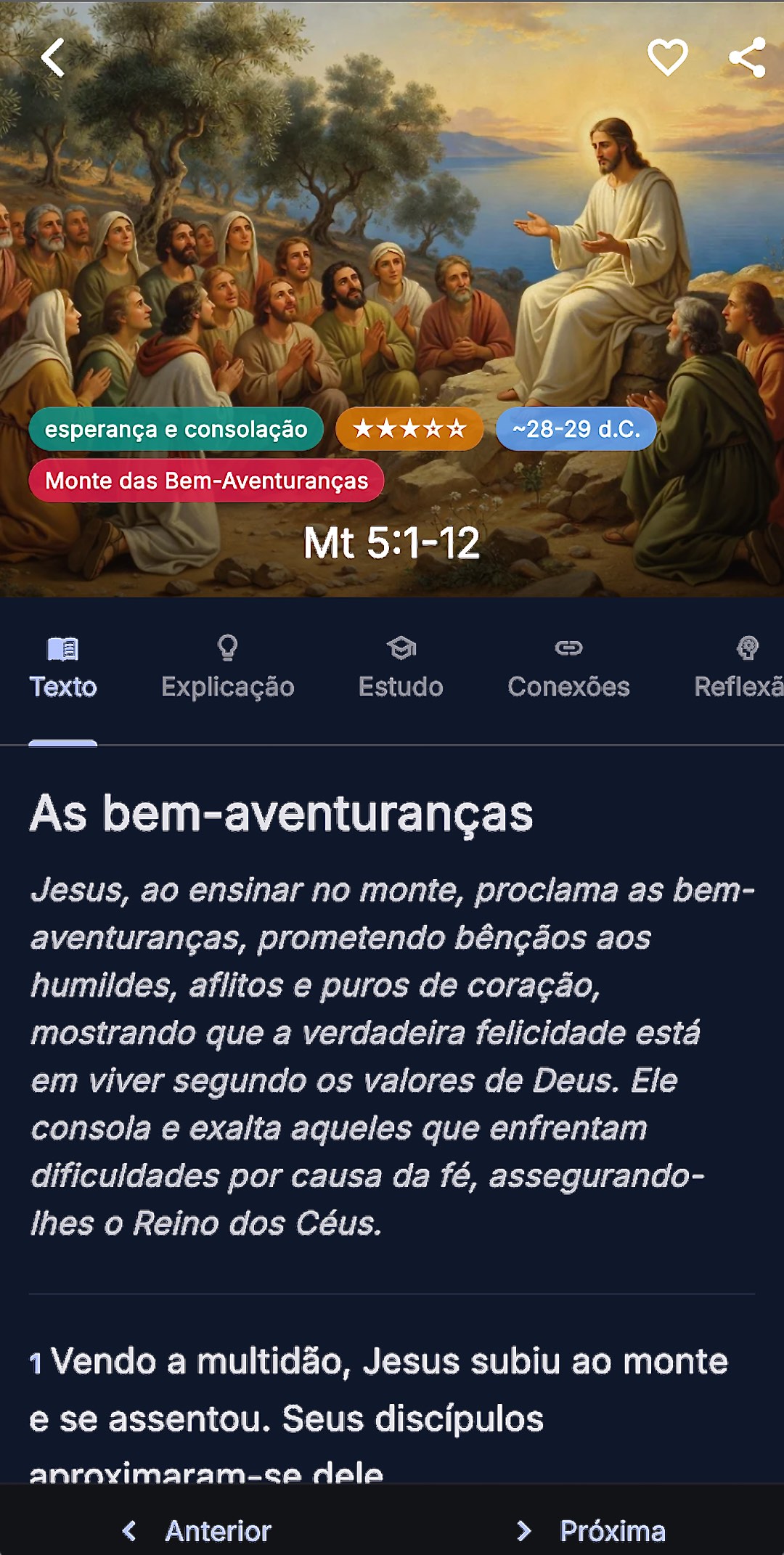This screenshot has height=1555, width=784.
Task: Select the esperança e consolação tag
Action: pos(176,428)
